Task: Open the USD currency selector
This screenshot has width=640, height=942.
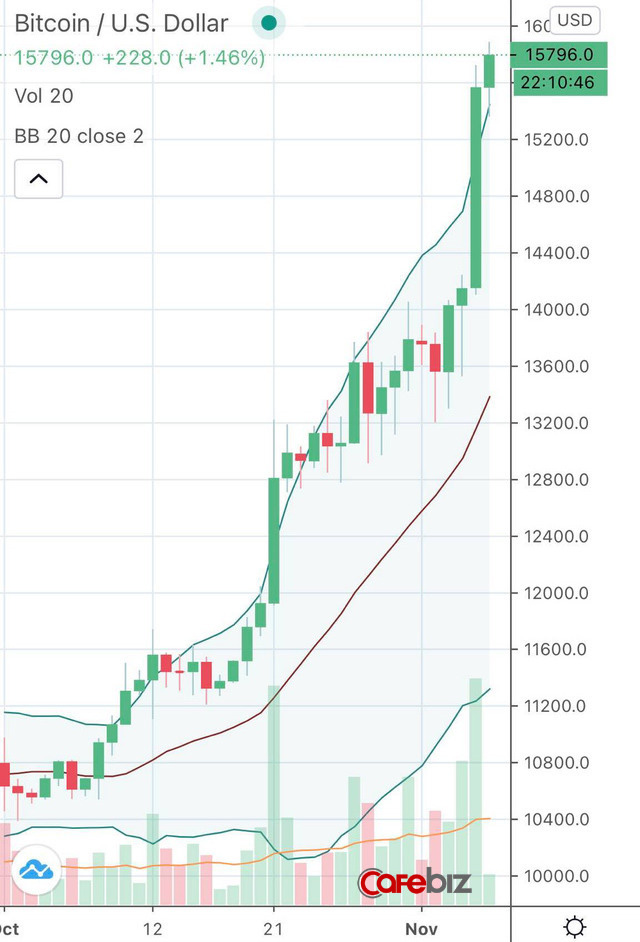Action: (574, 20)
